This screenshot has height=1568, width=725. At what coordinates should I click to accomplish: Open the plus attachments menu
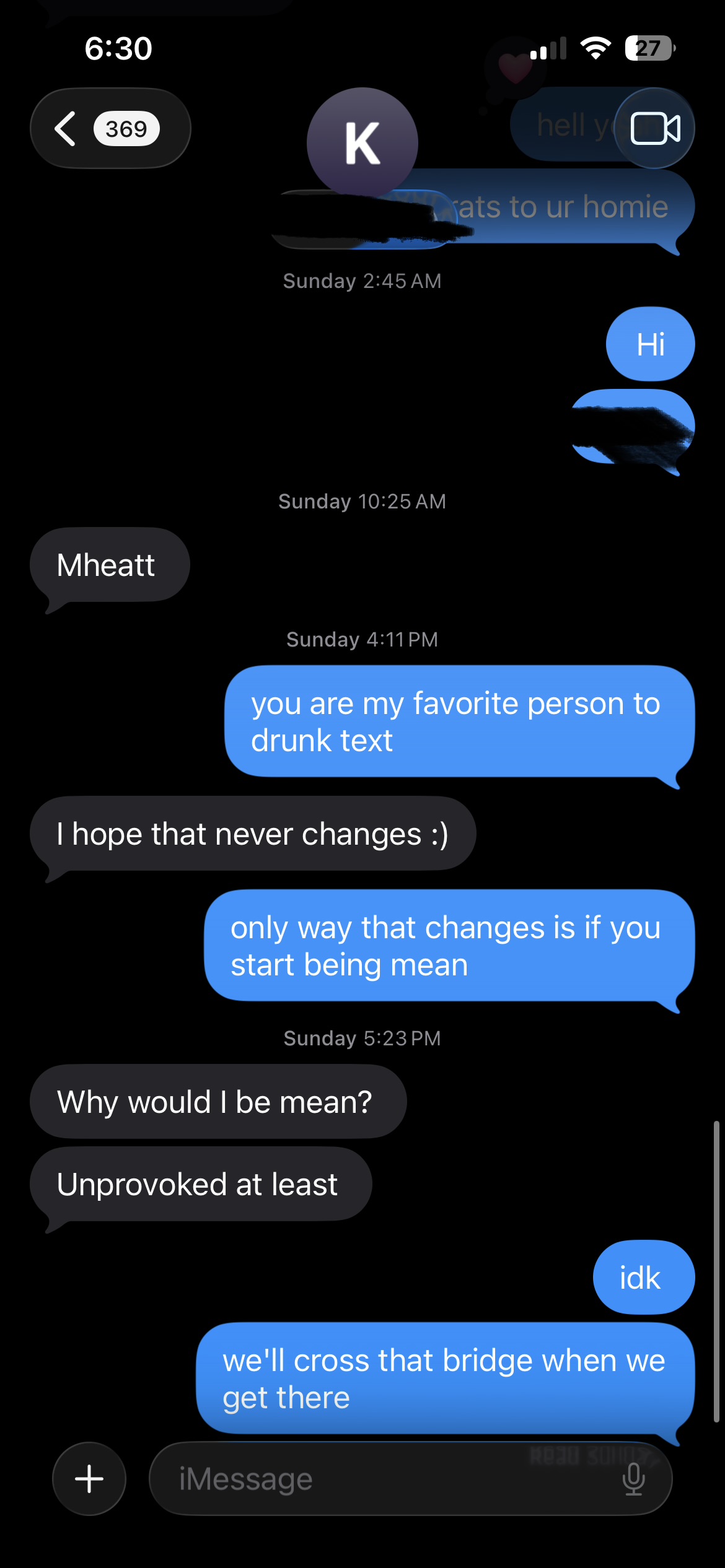click(x=89, y=1479)
